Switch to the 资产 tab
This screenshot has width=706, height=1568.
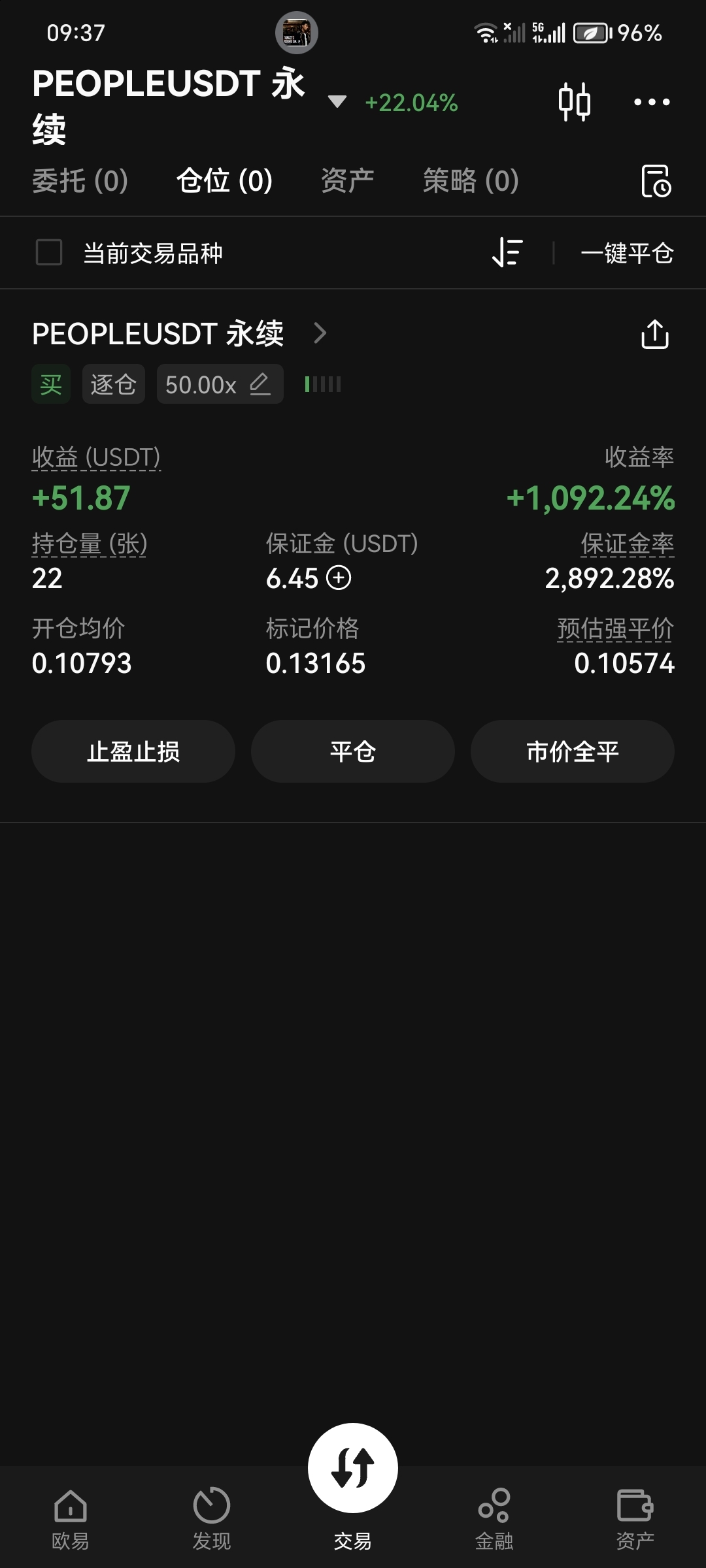pyautogui.click(x=348, y=182)
